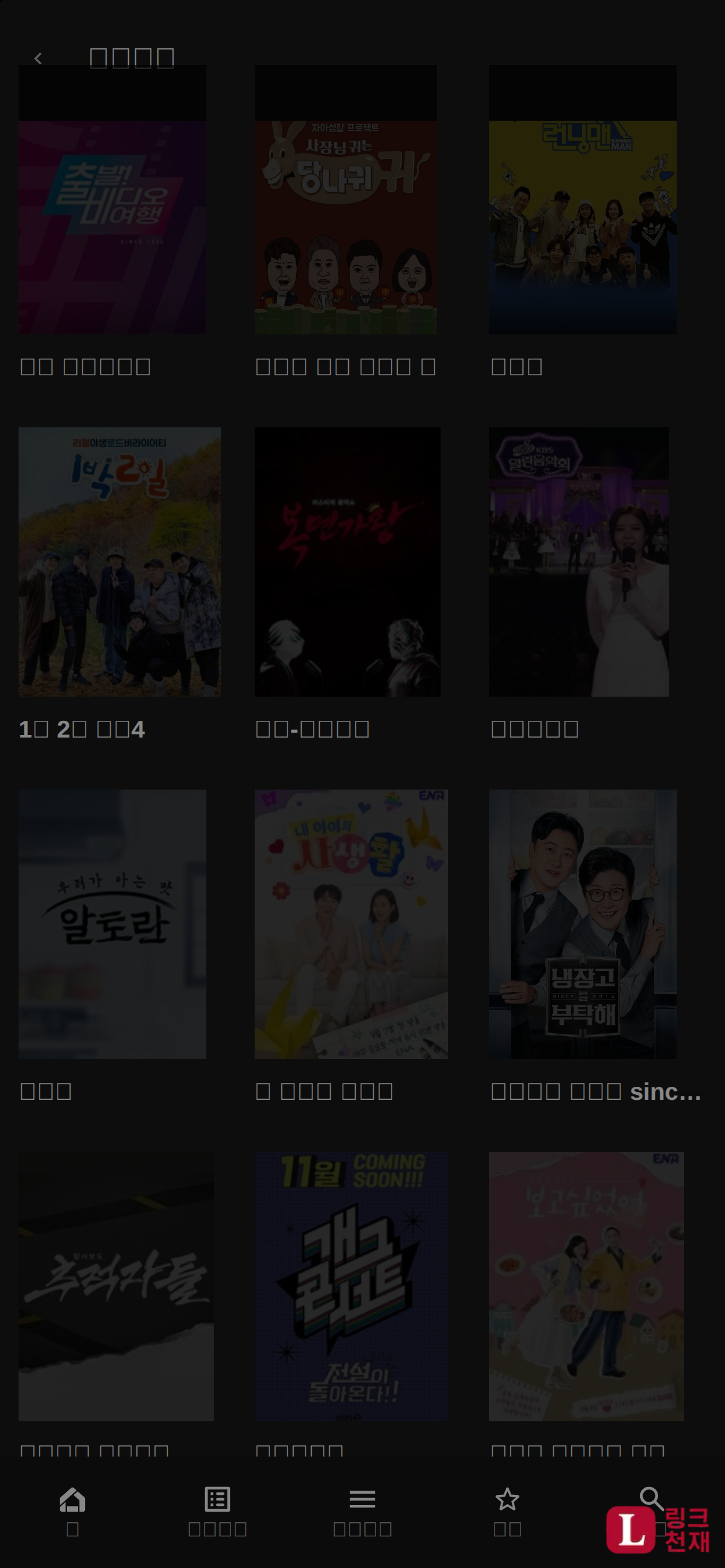Open the 추적자들 poster

click(116, 1286)
